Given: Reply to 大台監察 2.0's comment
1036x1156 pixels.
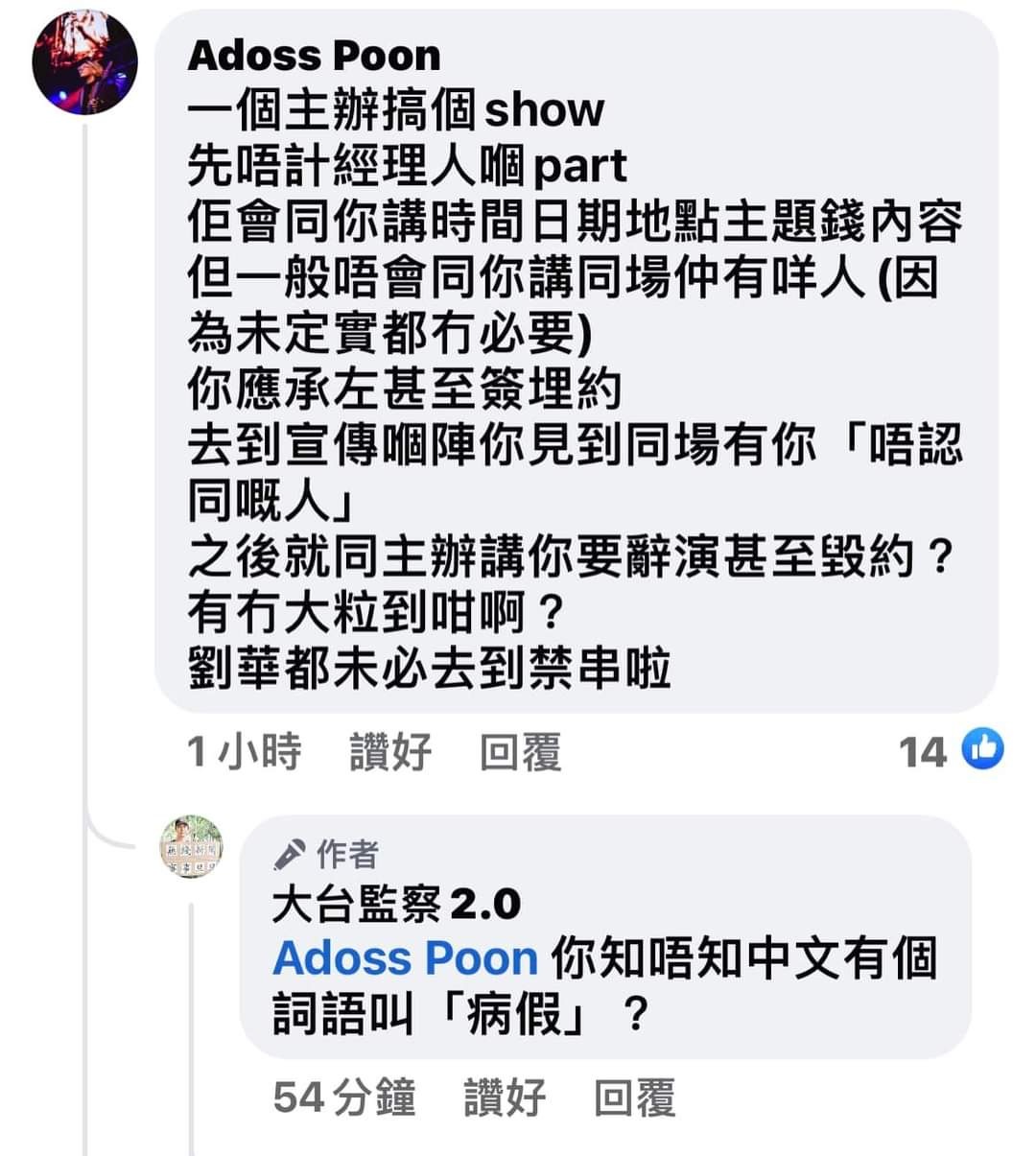Looking at the screenshot, I should (634, 1097).
